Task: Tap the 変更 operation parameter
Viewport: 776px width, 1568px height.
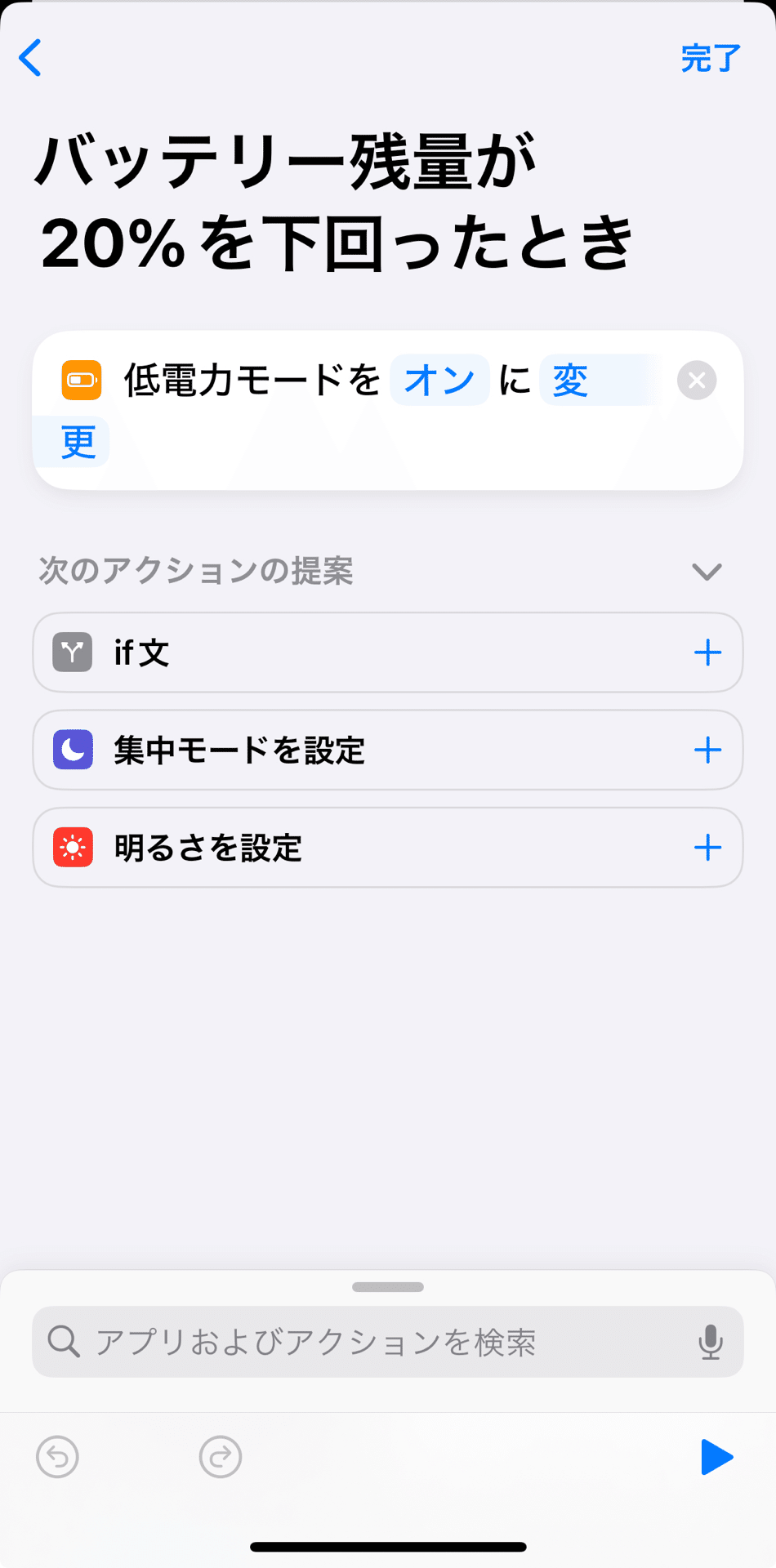Action: coord(570,381)
